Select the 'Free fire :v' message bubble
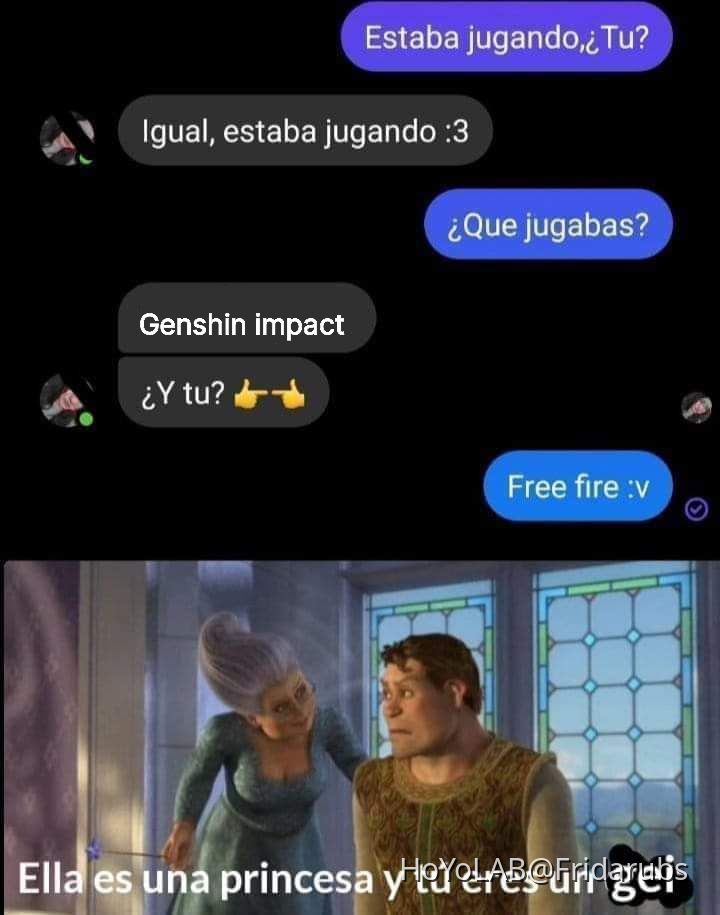Screen dimensions: 720x915 (577, 486)
